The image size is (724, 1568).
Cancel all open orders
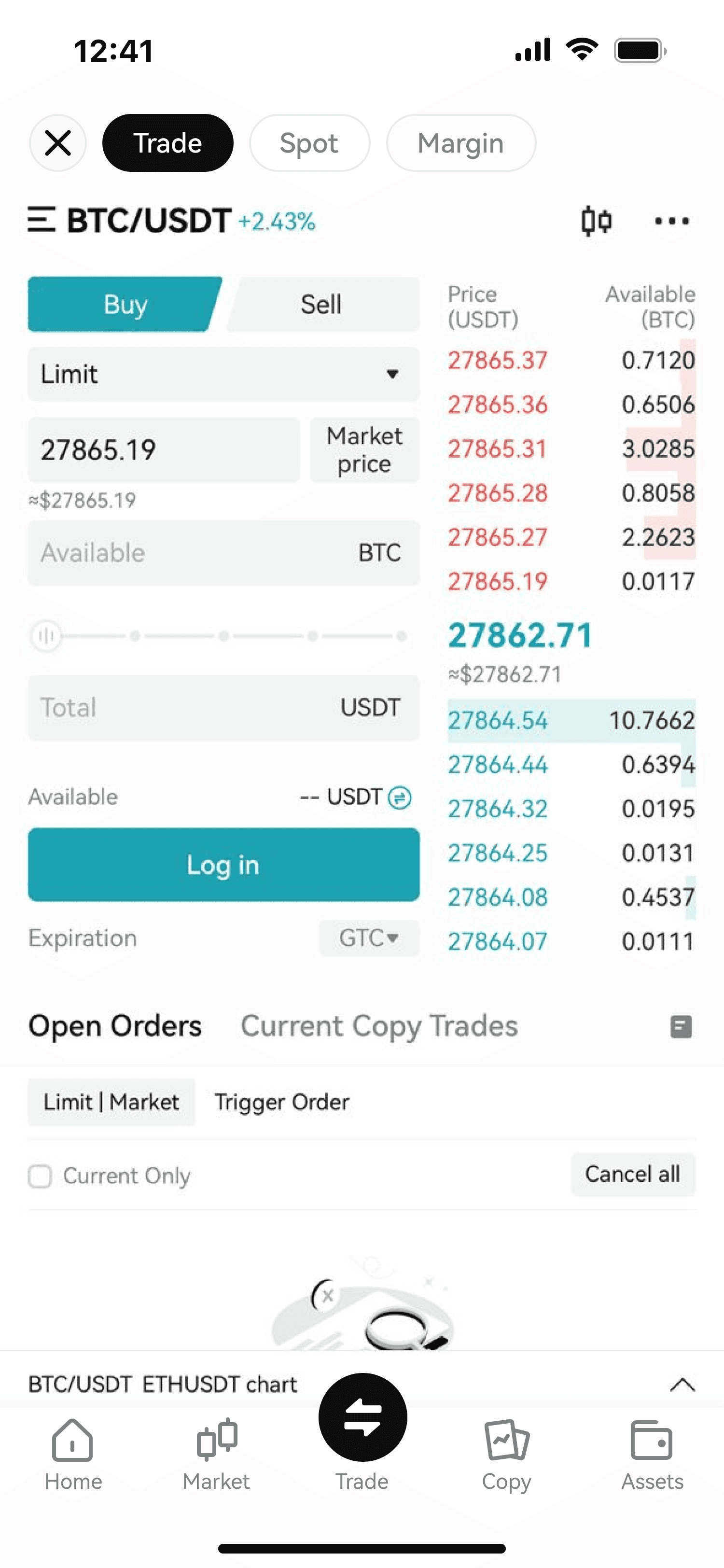pos(632,1174)
